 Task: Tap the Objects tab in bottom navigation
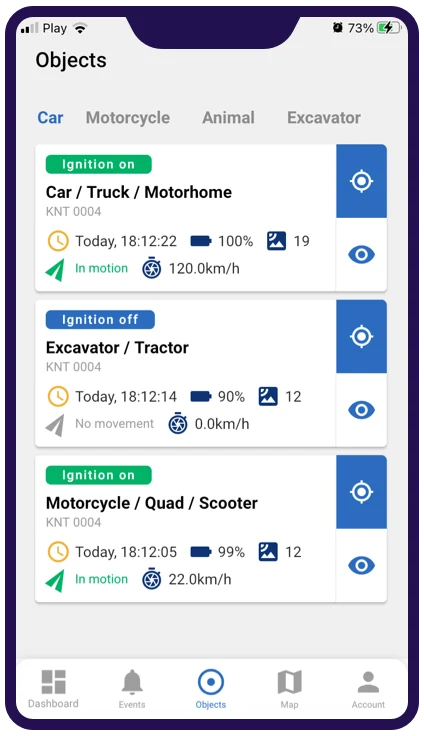pyautogui.click(x=211, y=689)
